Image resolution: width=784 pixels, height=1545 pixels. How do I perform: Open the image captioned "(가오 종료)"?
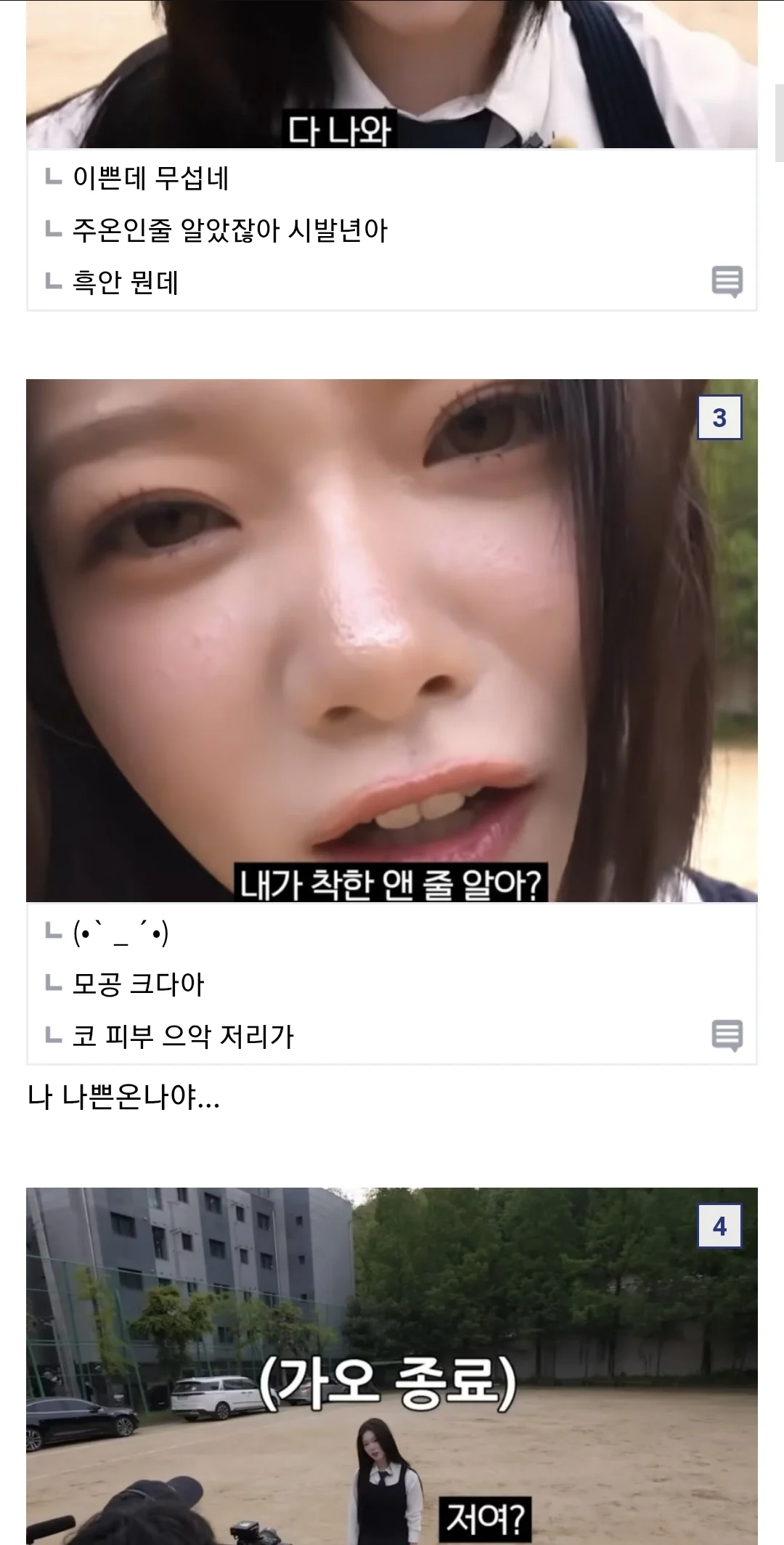392,1366
